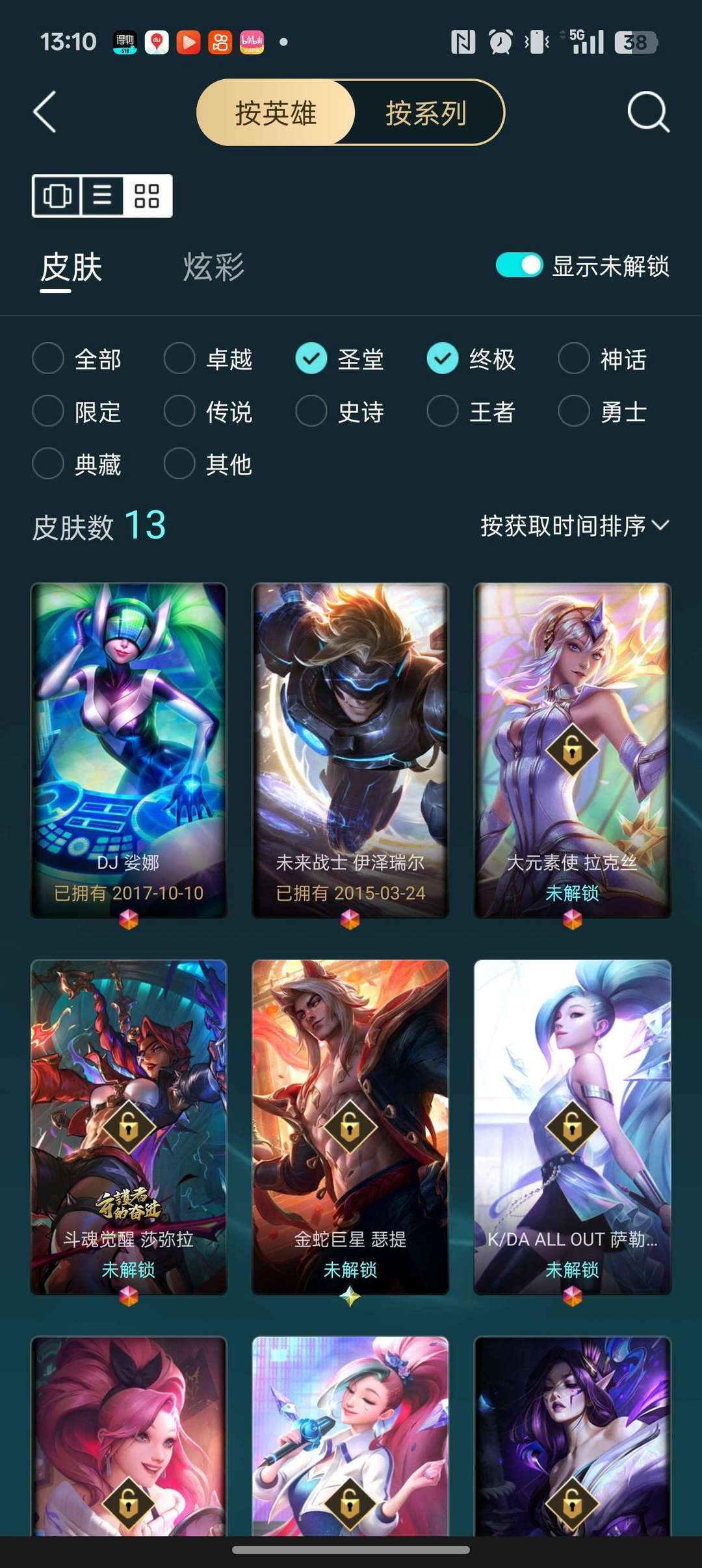Enable the 神话 filter
702x1568 pixels.
(572, 358)
